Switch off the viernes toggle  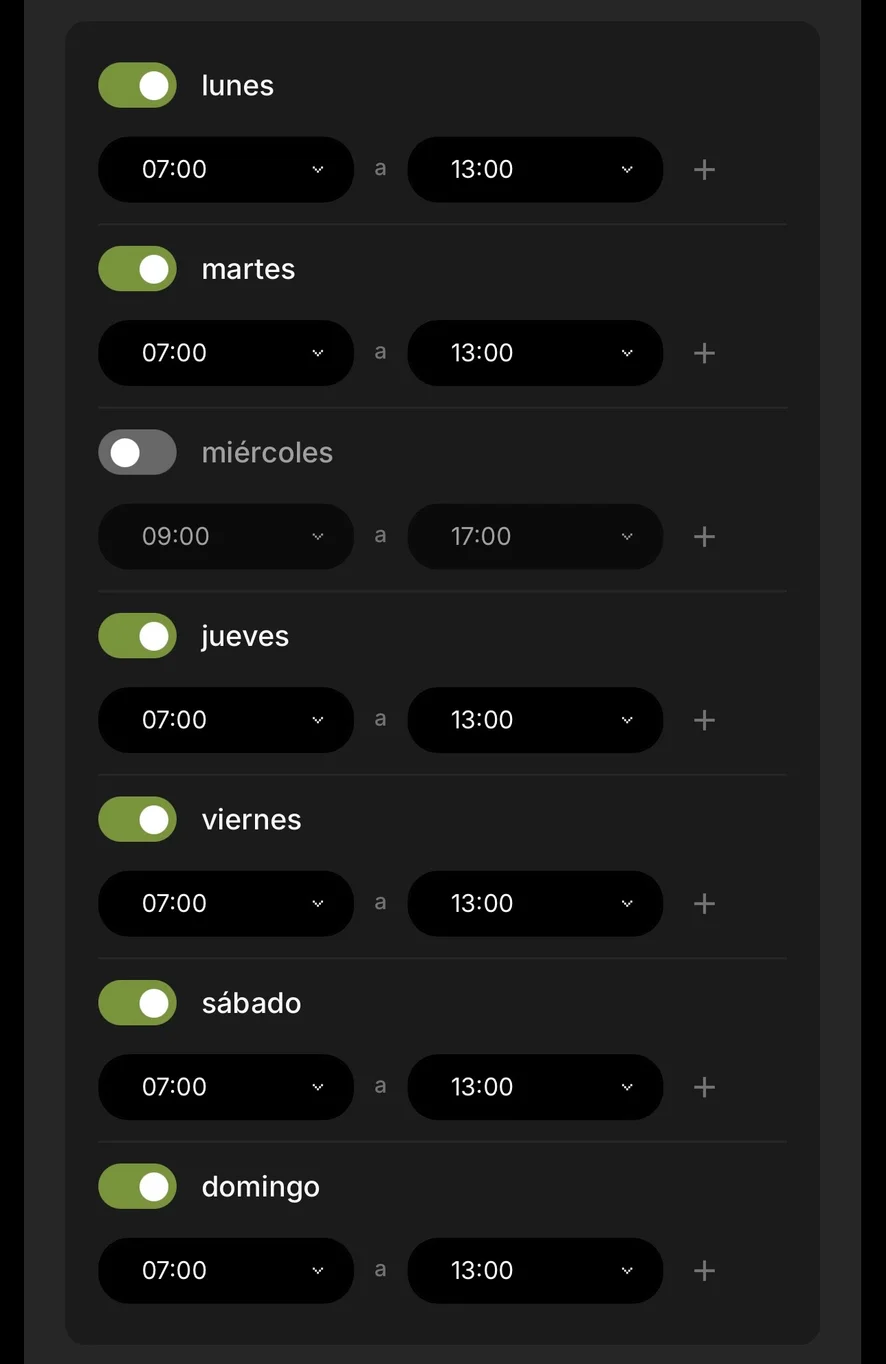[137, 820]
